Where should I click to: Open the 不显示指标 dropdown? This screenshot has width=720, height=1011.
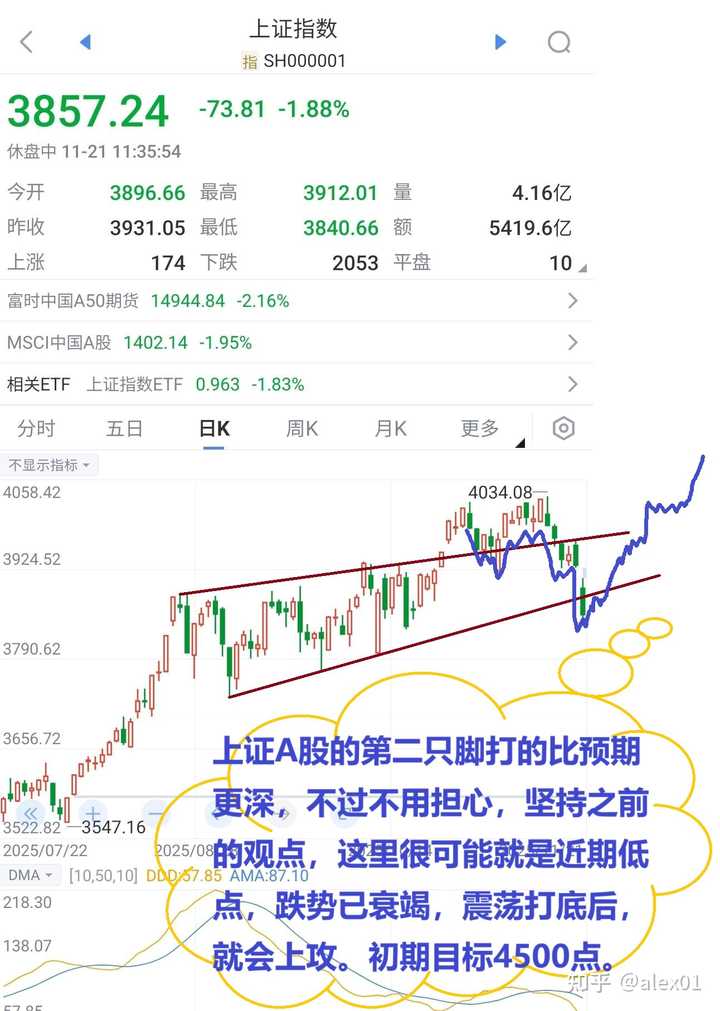[49, 465]
